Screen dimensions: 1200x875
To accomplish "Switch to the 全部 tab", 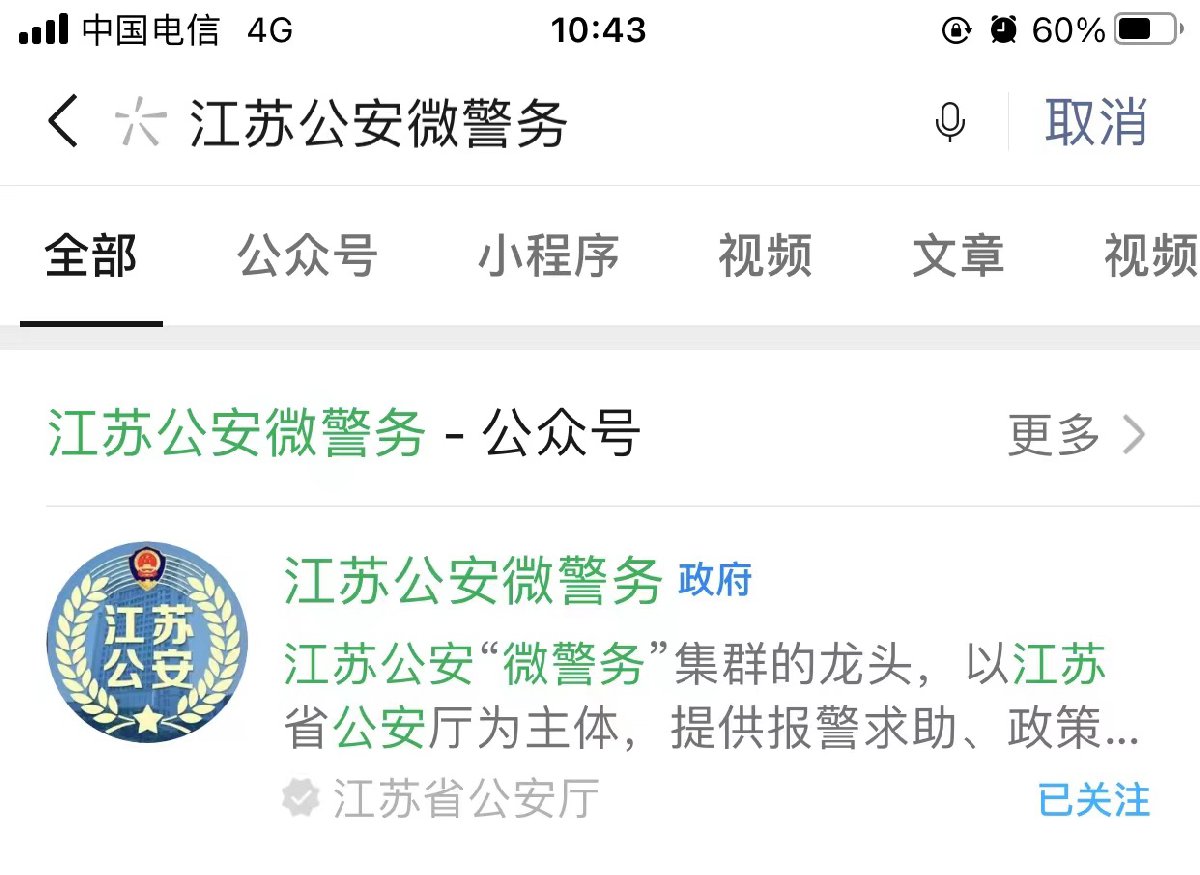I will coord(91,257).
